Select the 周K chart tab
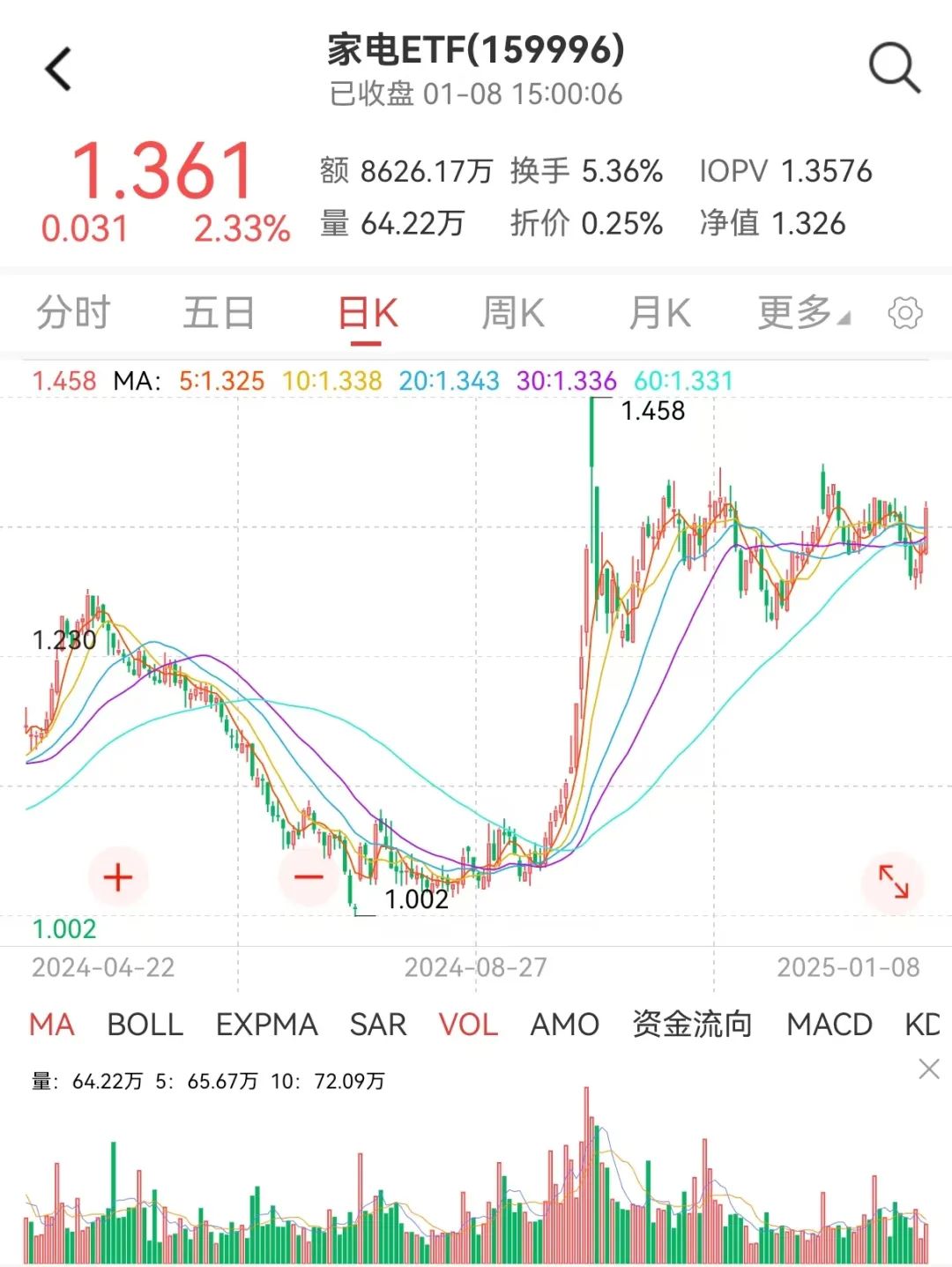 [513, 313]
